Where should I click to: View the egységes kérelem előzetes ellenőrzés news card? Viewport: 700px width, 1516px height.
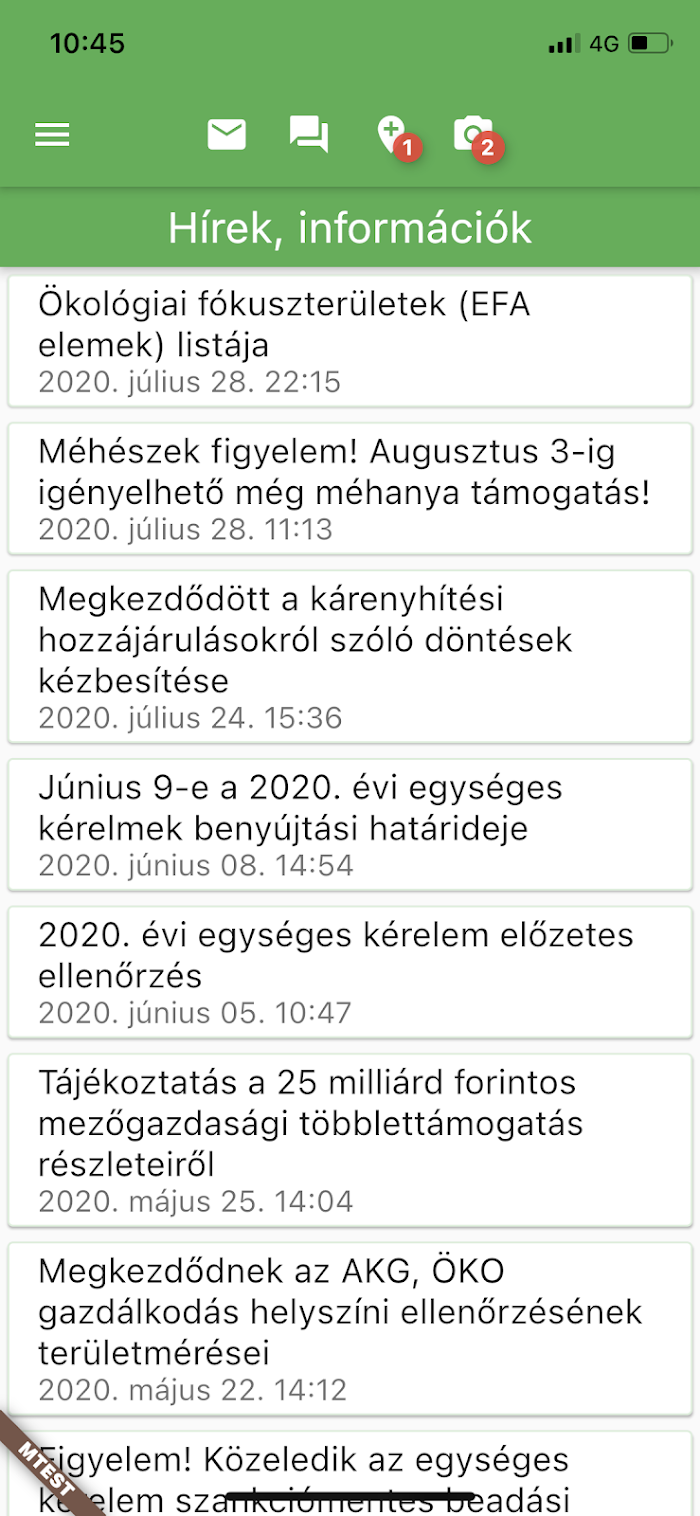tap(350, 972)
